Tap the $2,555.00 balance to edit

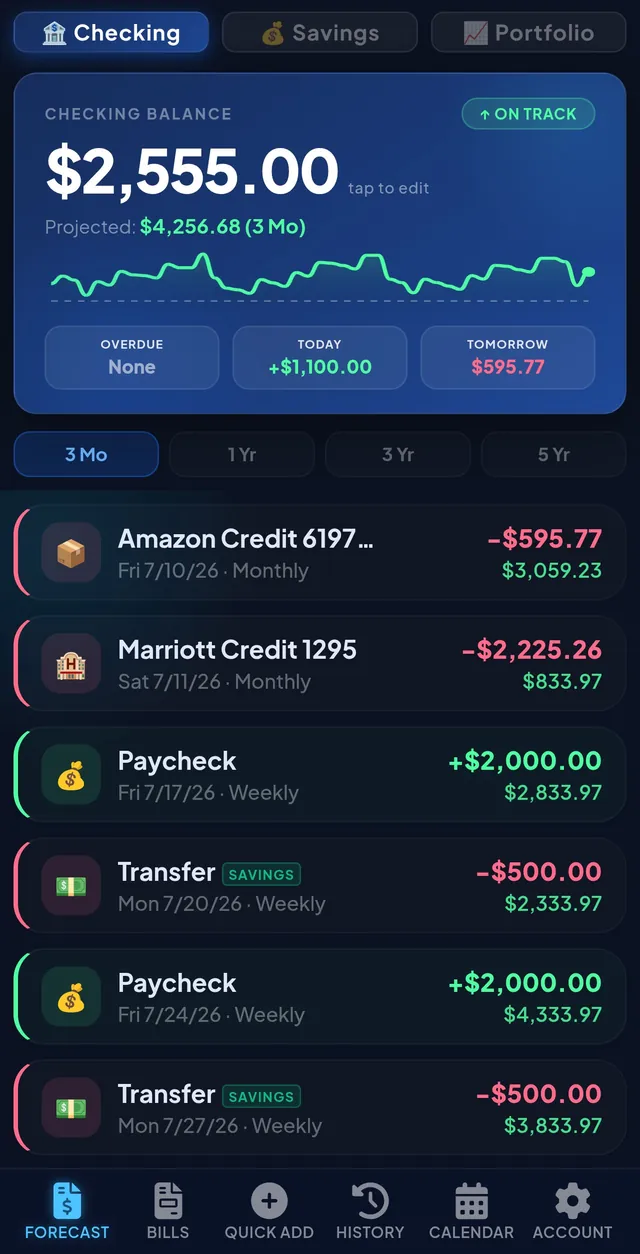pyautogui.click(x=192, y=170)
